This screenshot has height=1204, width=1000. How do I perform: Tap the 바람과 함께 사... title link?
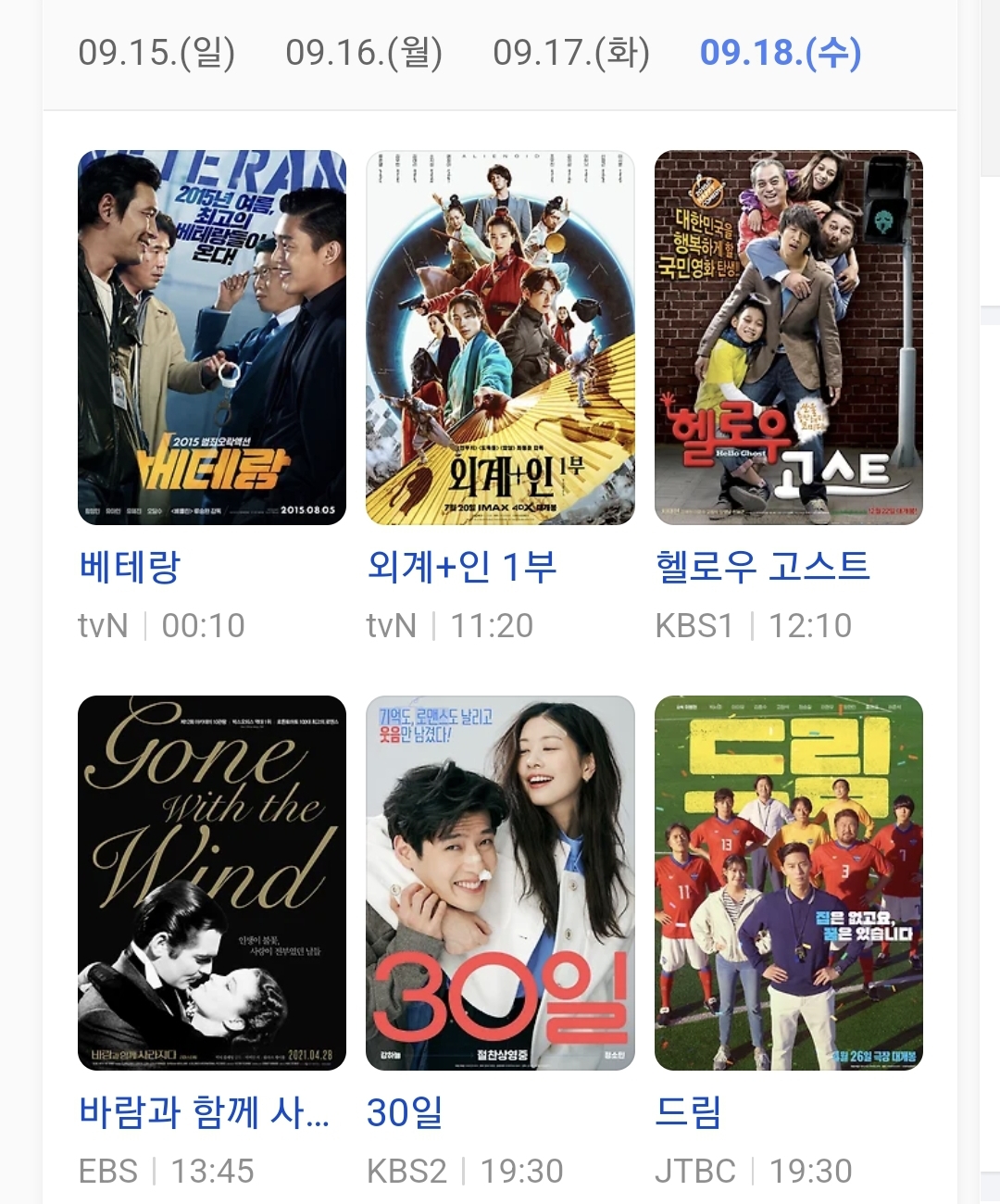pos(204,1112)
